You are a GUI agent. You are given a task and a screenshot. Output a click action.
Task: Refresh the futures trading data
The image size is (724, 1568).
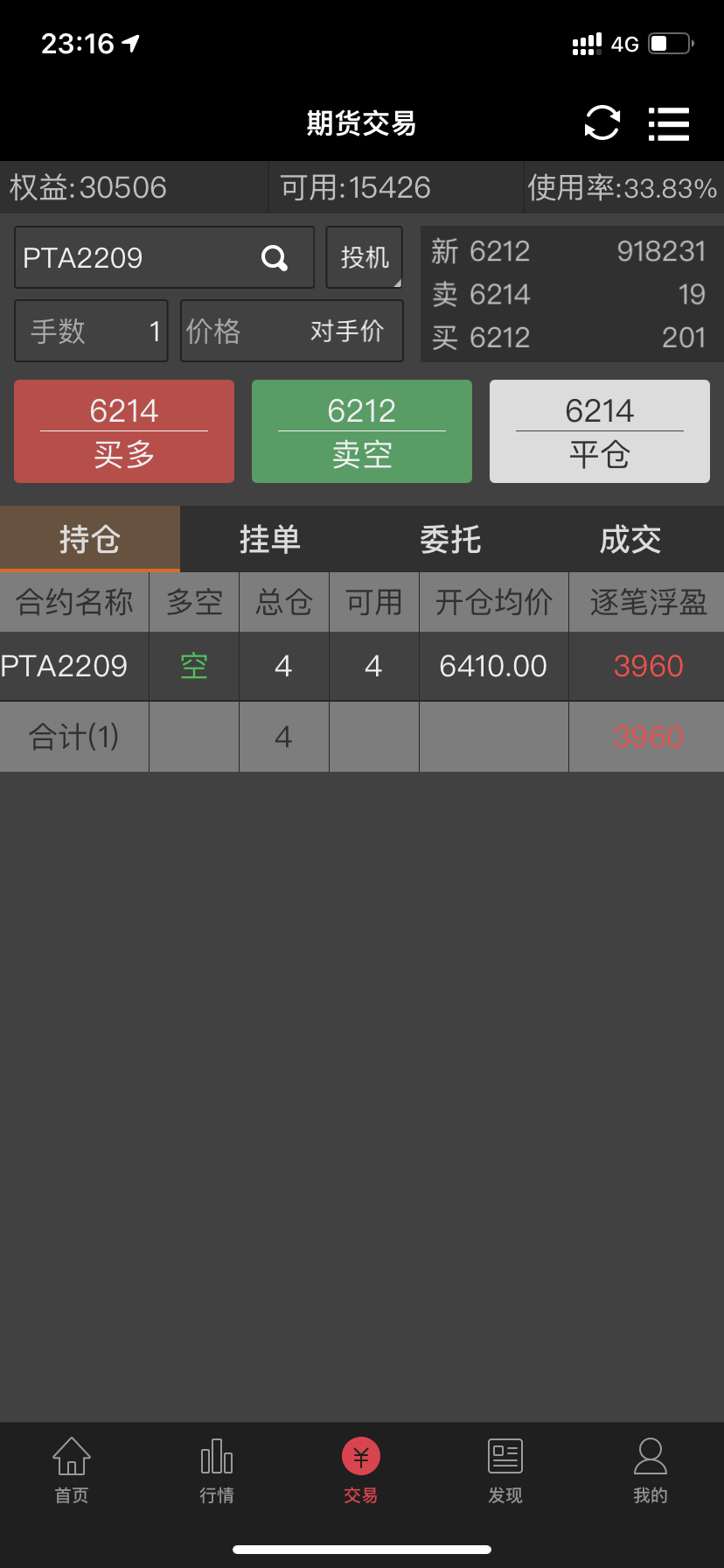coord(602,122)
